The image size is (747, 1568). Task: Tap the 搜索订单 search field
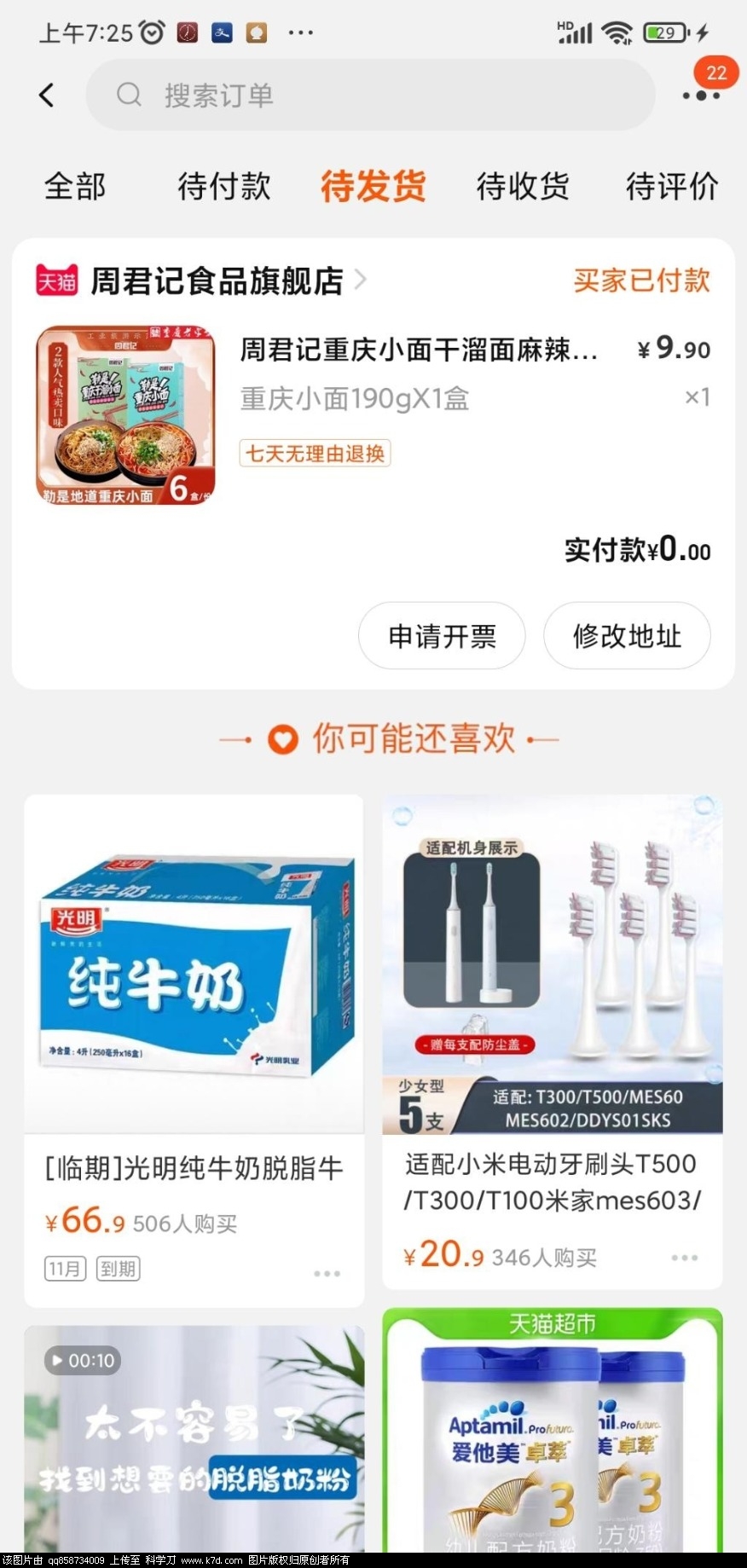pyautogui.click(x=370, y=95)
